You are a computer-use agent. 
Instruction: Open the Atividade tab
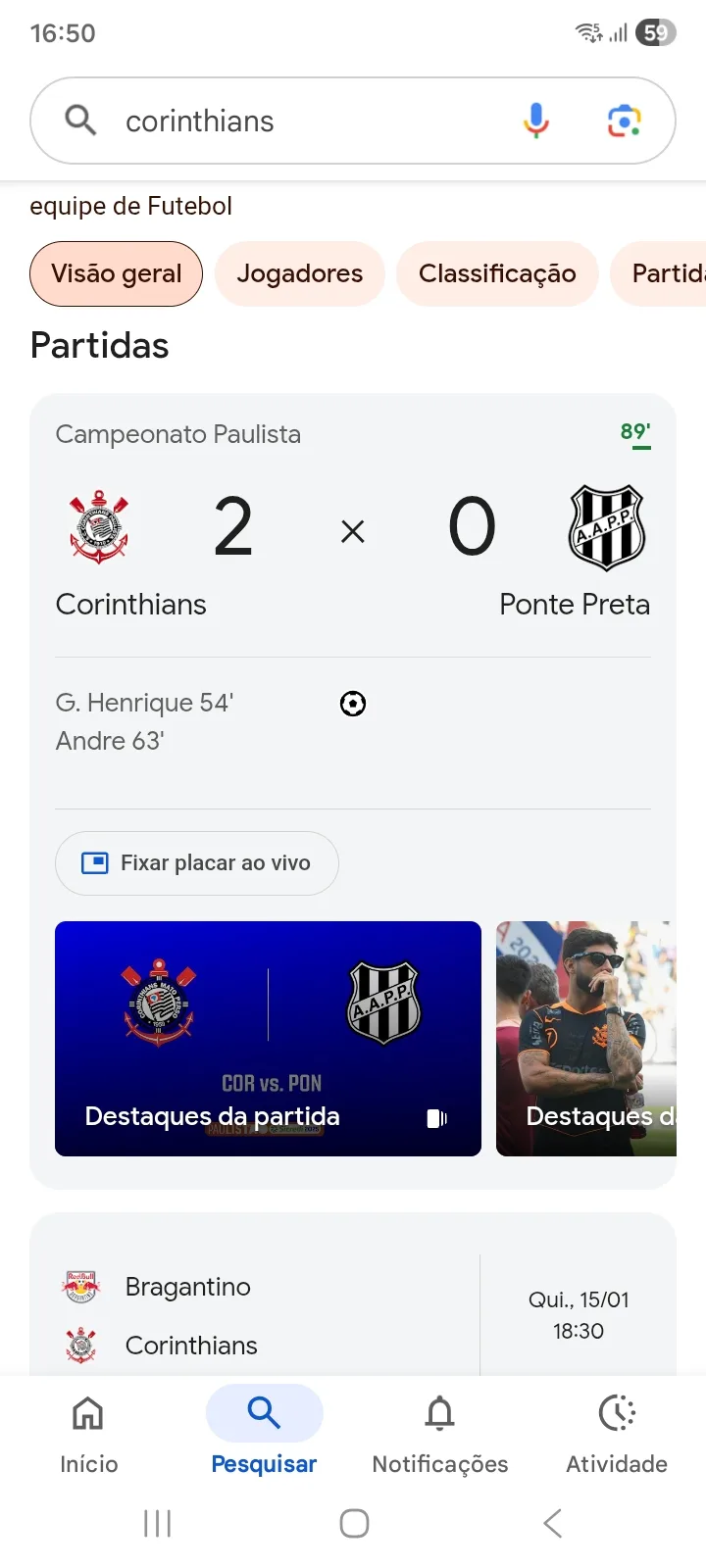617,1435
